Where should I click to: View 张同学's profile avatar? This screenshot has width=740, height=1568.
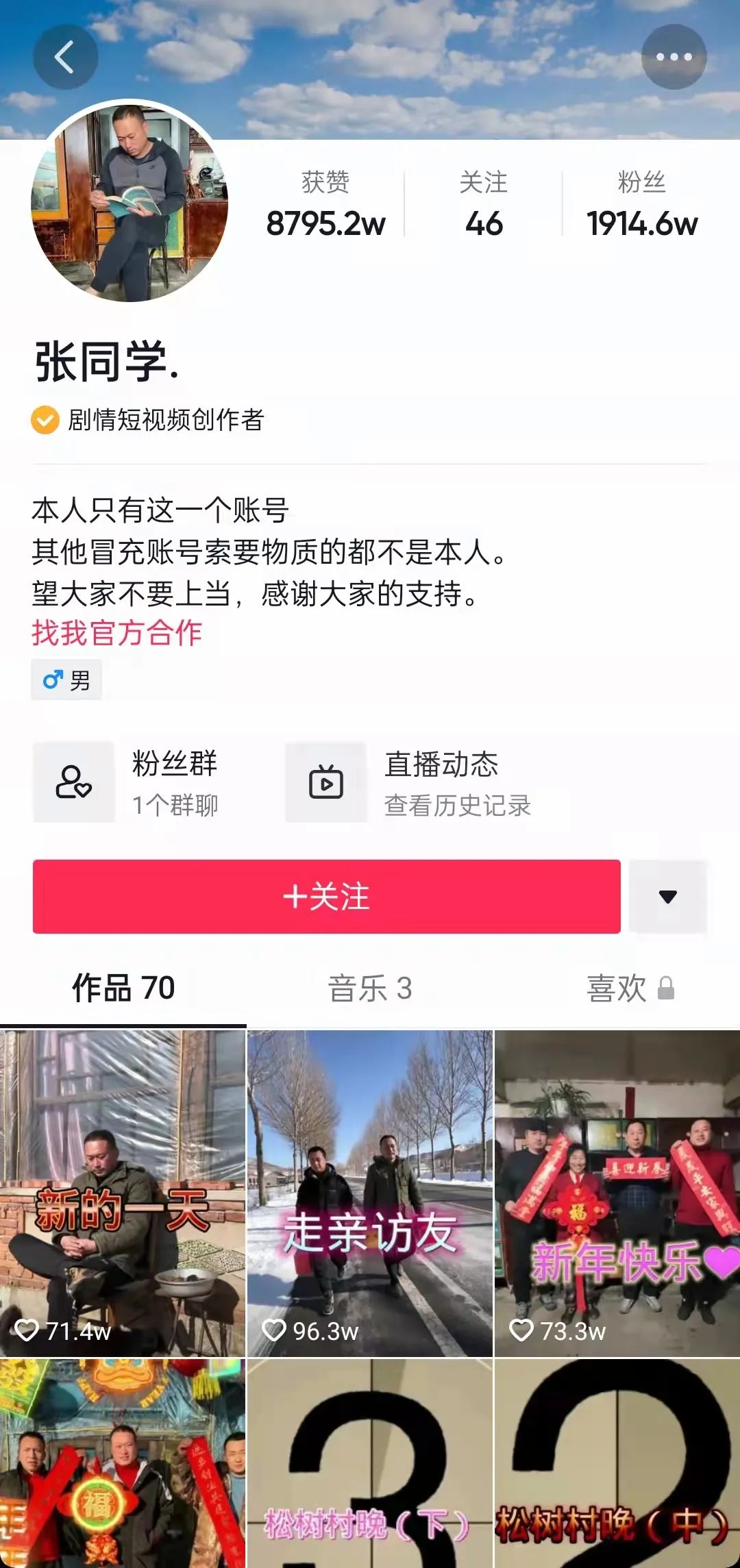tap(129, 201)
